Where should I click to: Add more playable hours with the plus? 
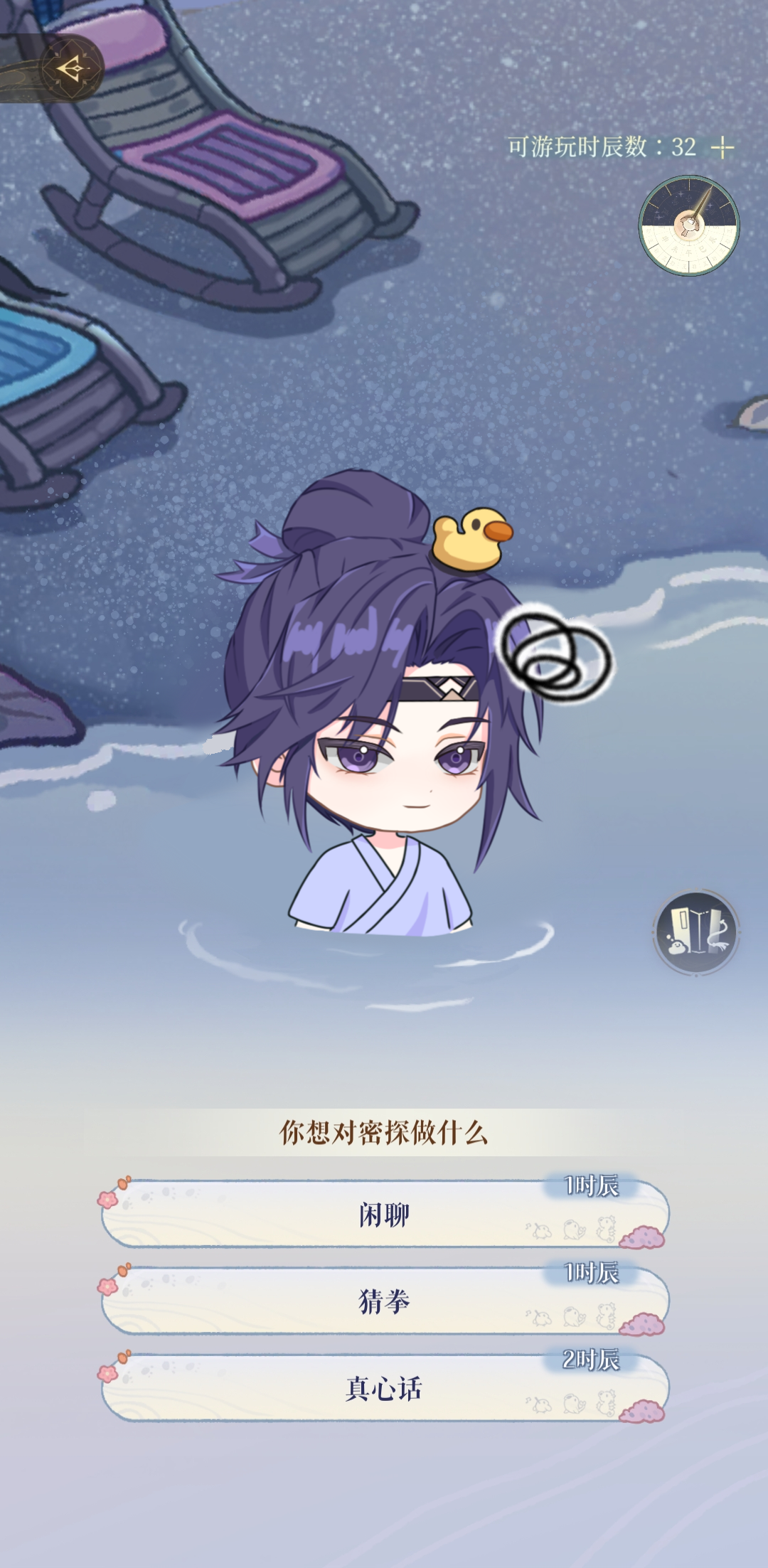(x=722, y=148)
